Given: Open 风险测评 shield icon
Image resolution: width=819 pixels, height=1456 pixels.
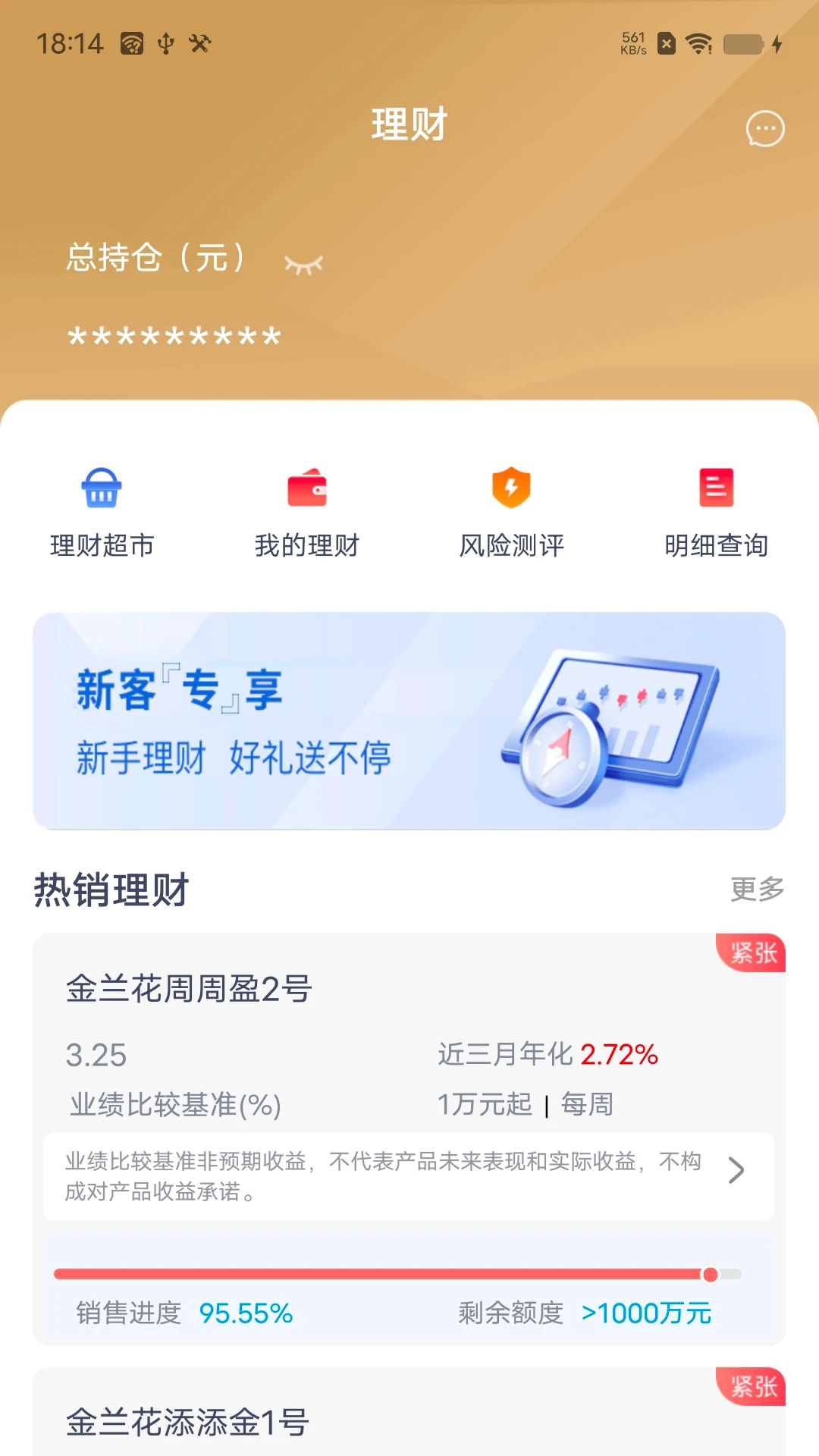Looking at the screenshot, I should click(x=512, y=489).
